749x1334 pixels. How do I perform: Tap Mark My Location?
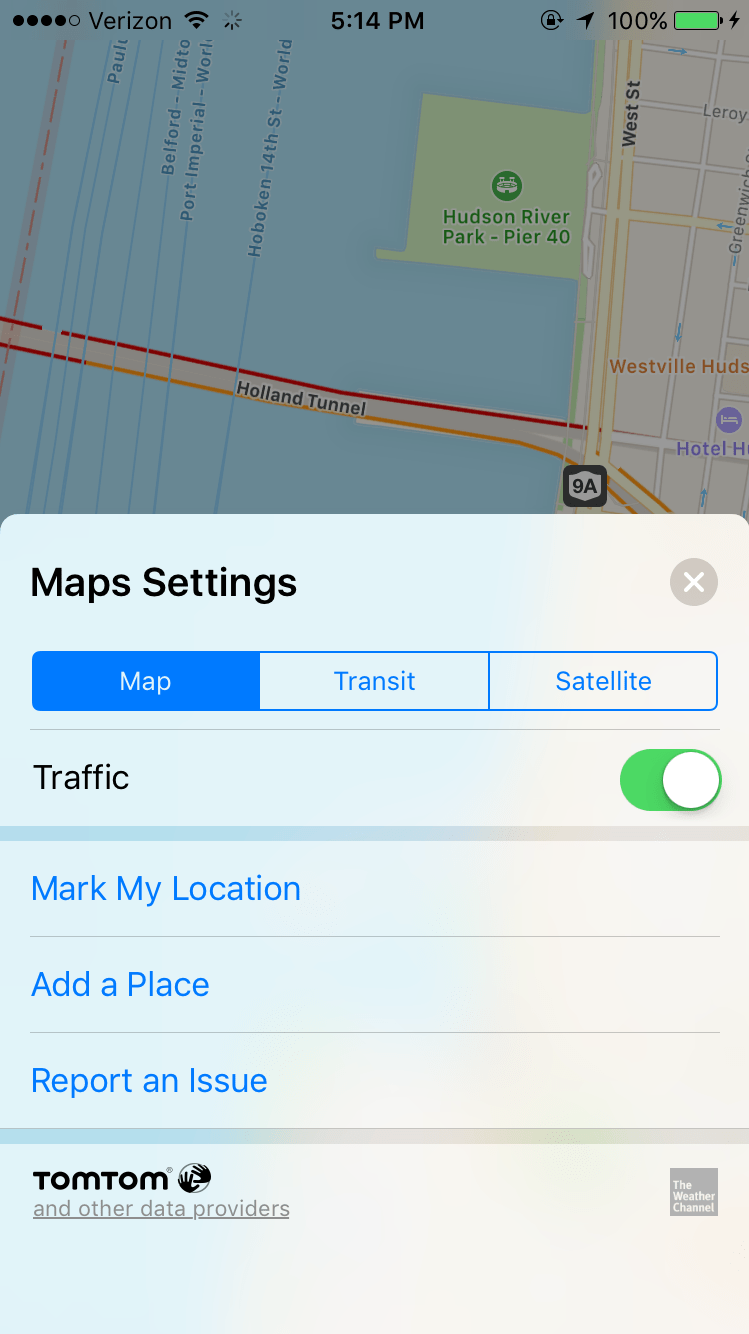[166, 889]
